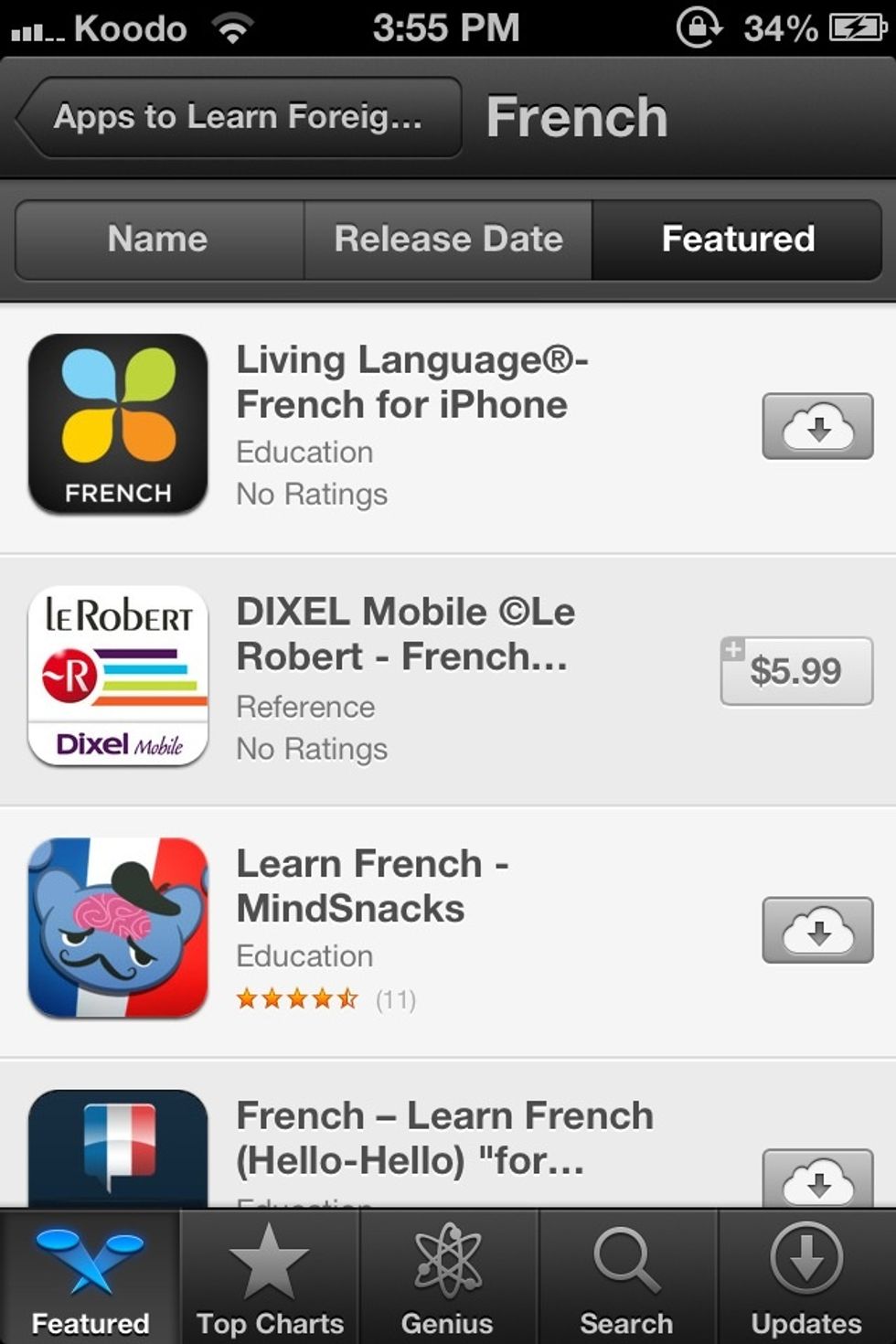Open the French category header

[x=576, y=117]
